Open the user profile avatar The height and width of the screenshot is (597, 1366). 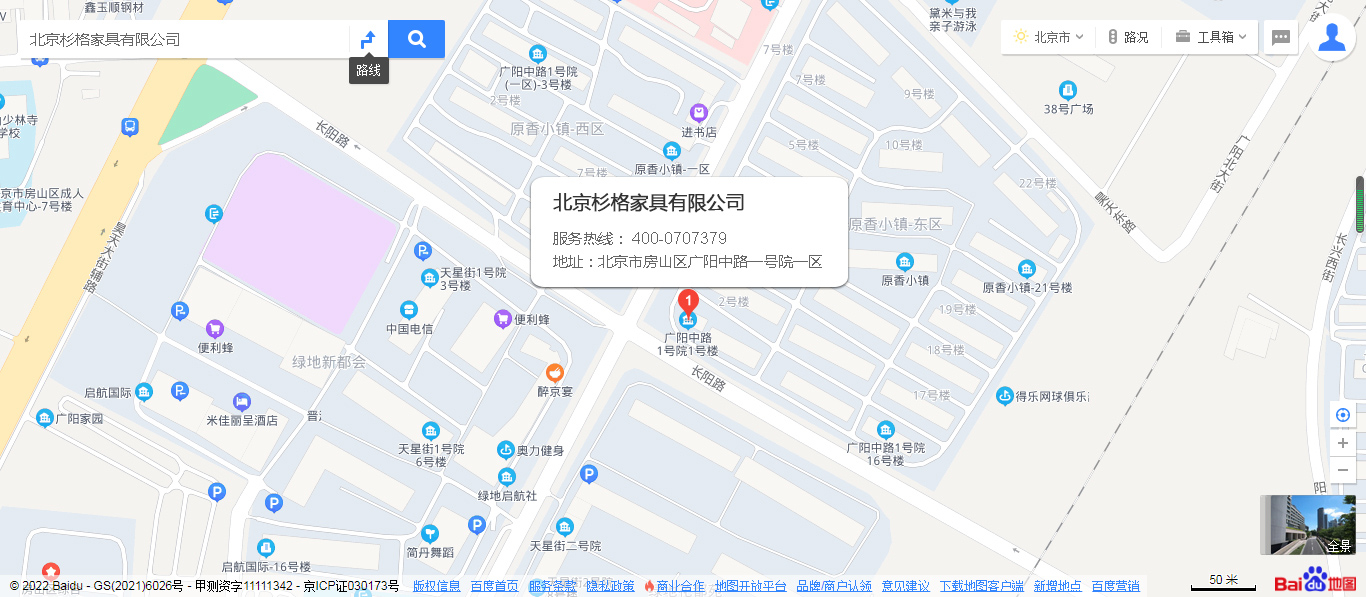coord(1332,37)
